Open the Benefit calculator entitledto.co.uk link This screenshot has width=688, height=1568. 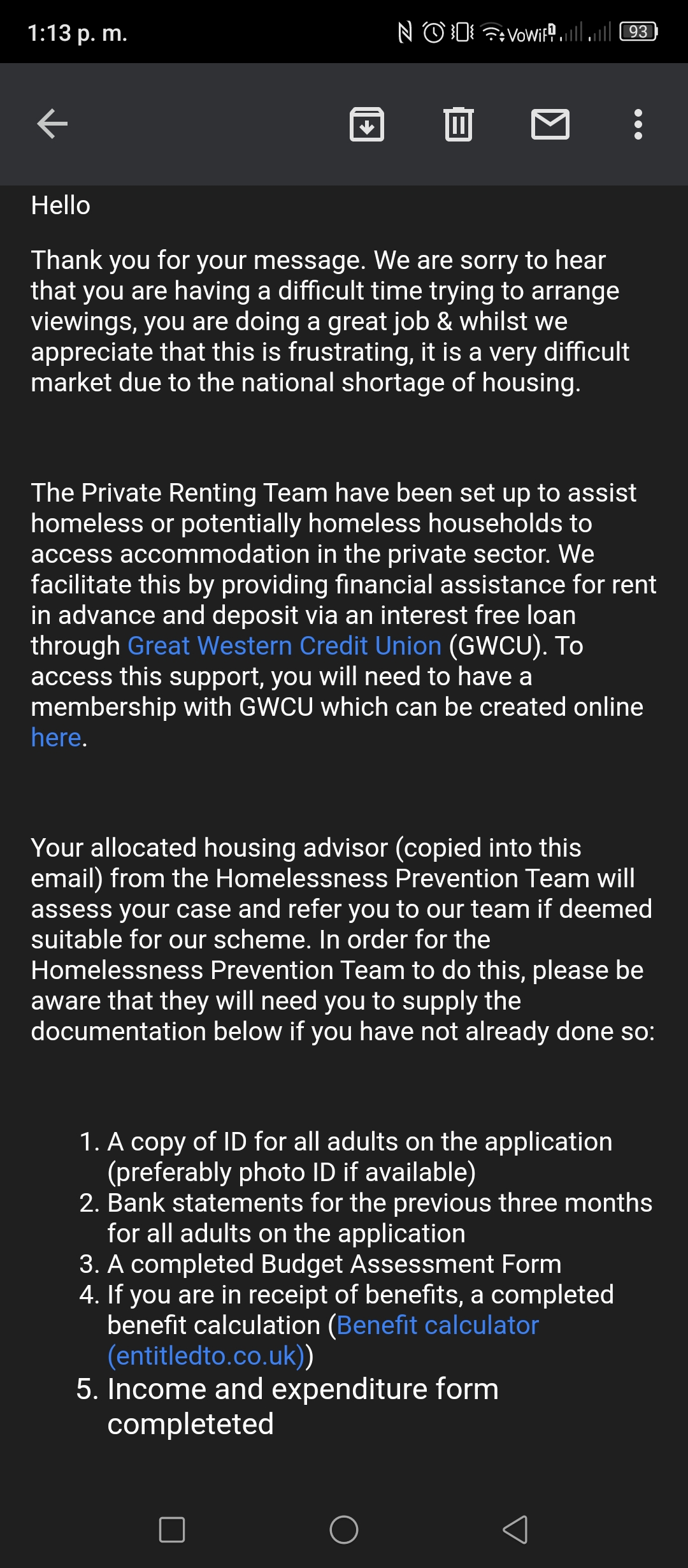[x=323, y=1340]
